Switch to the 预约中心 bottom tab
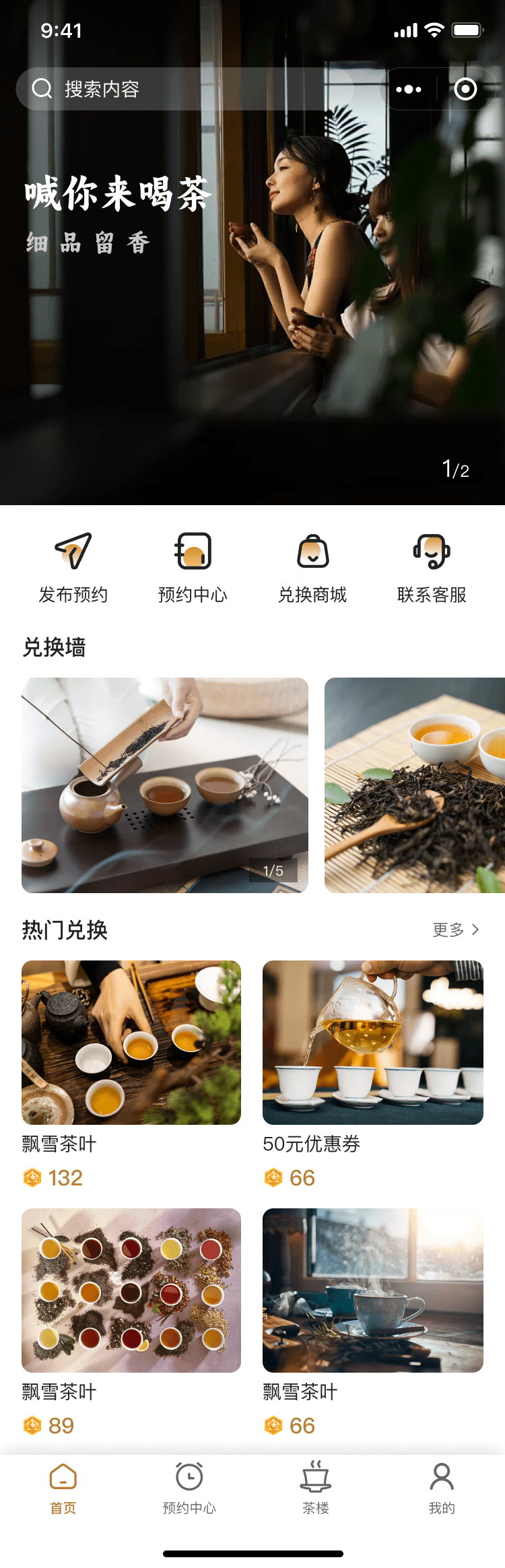The image size is (505, 1568). click(x=189, y=1489)
